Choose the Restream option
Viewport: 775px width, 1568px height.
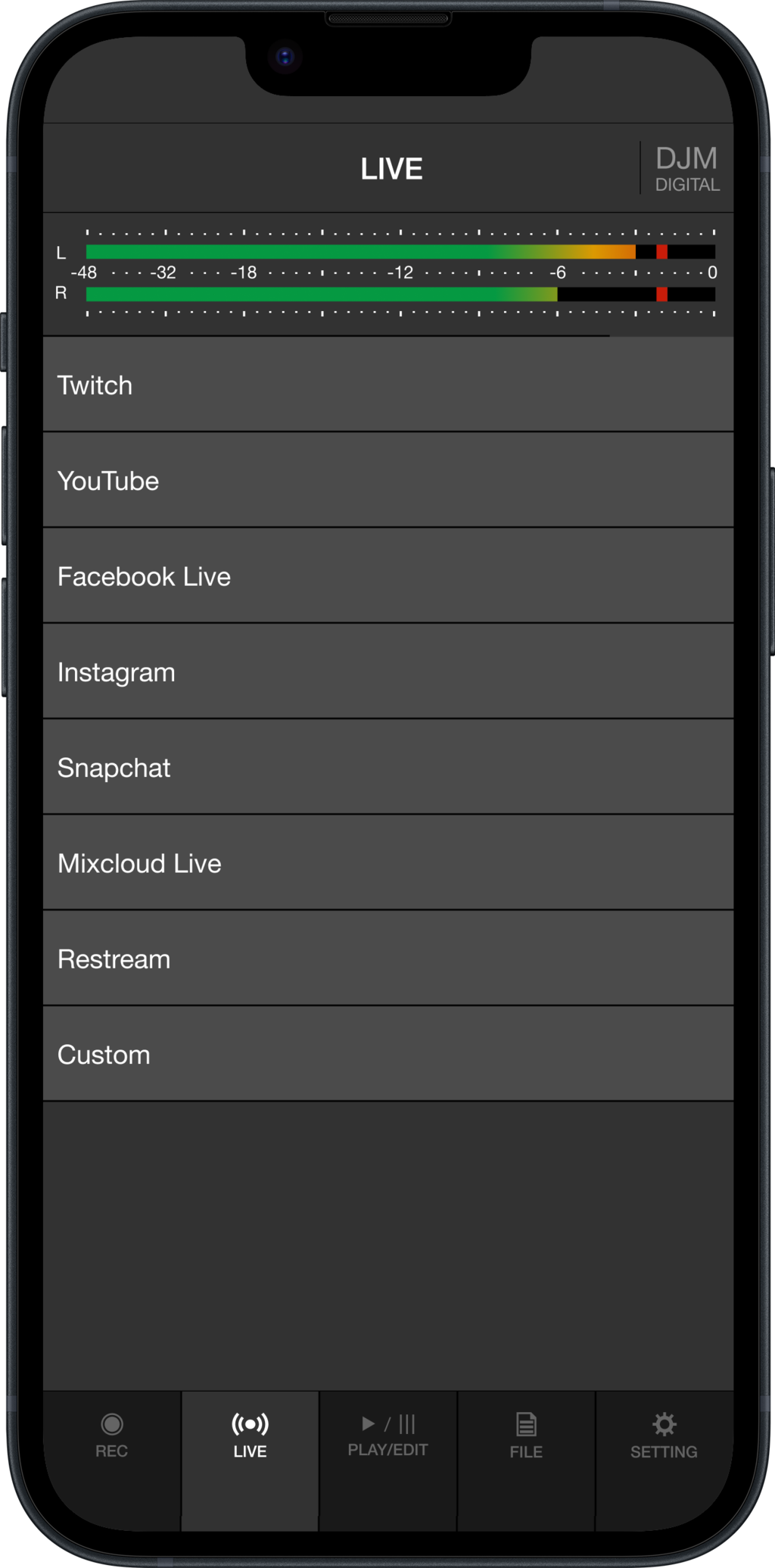coord(387,959)
